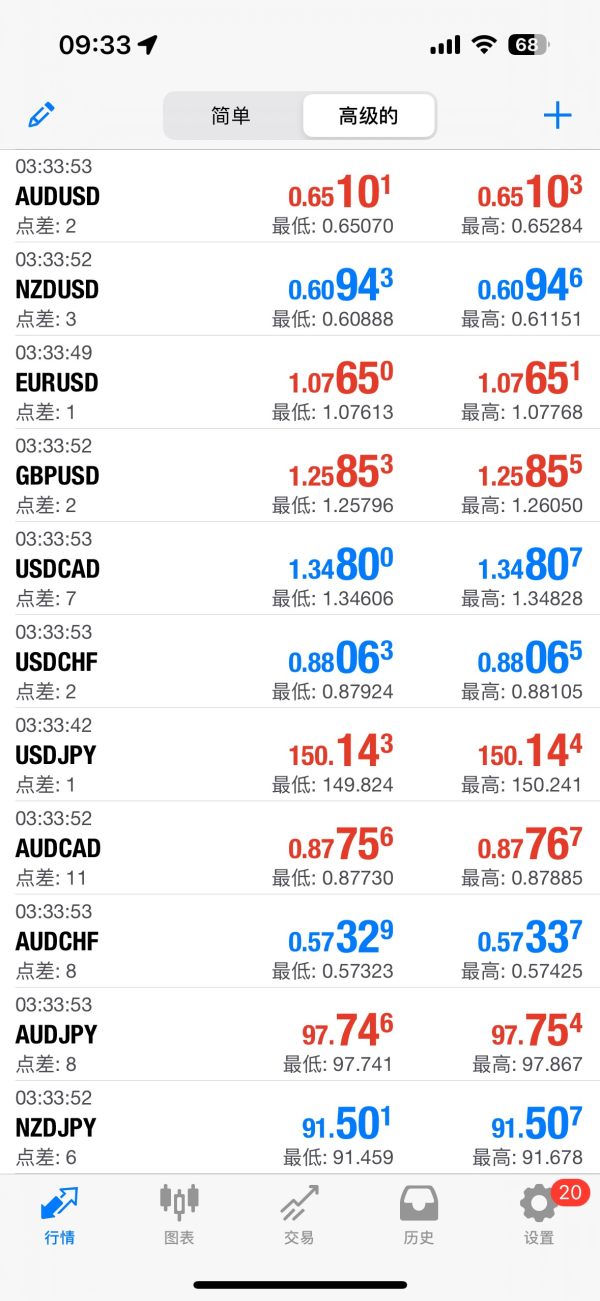Viewport: 600px width, 1301px height.
Task: Open the 历史 tab
Action: point(419,1214)
